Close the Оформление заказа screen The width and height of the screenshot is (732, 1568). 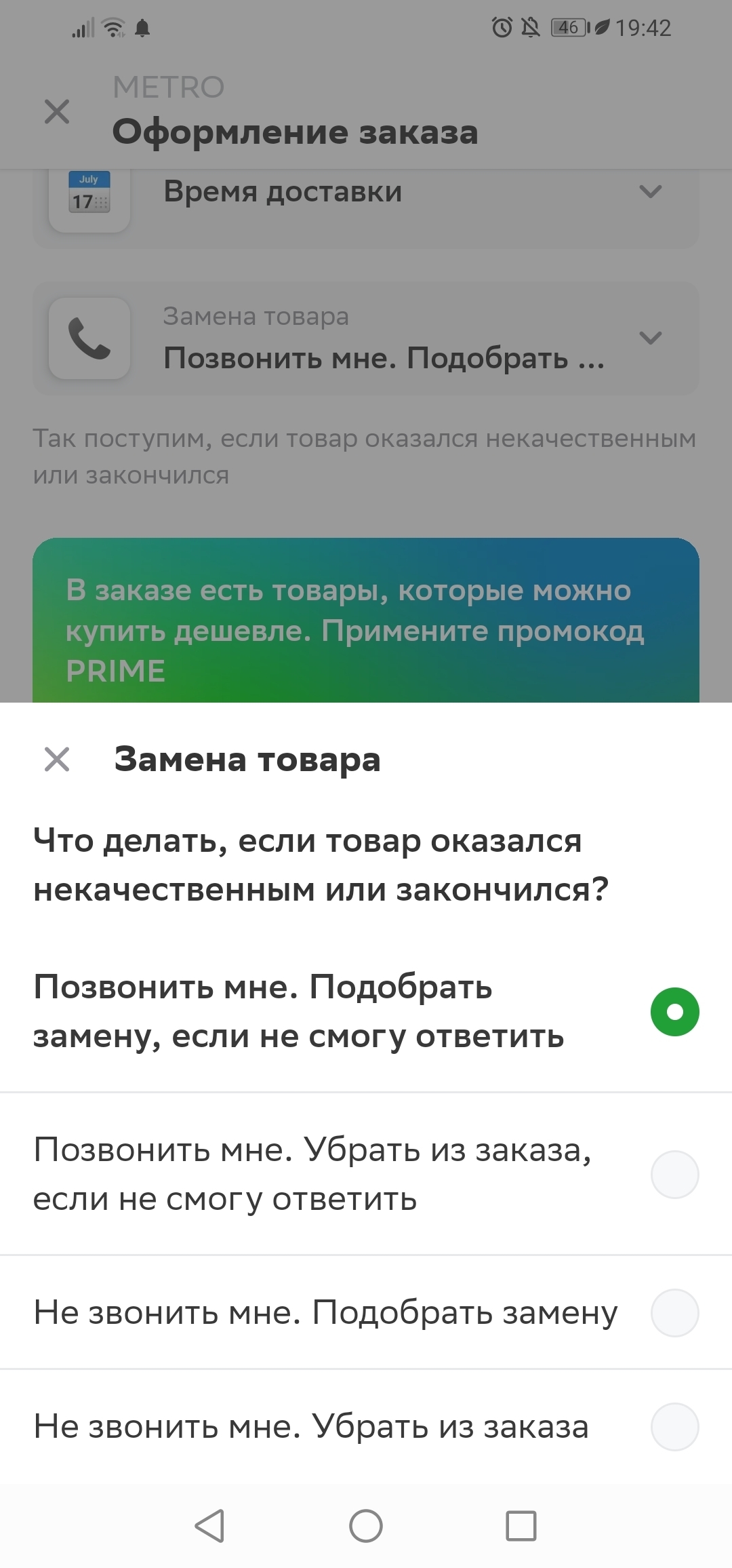(57, 111)
